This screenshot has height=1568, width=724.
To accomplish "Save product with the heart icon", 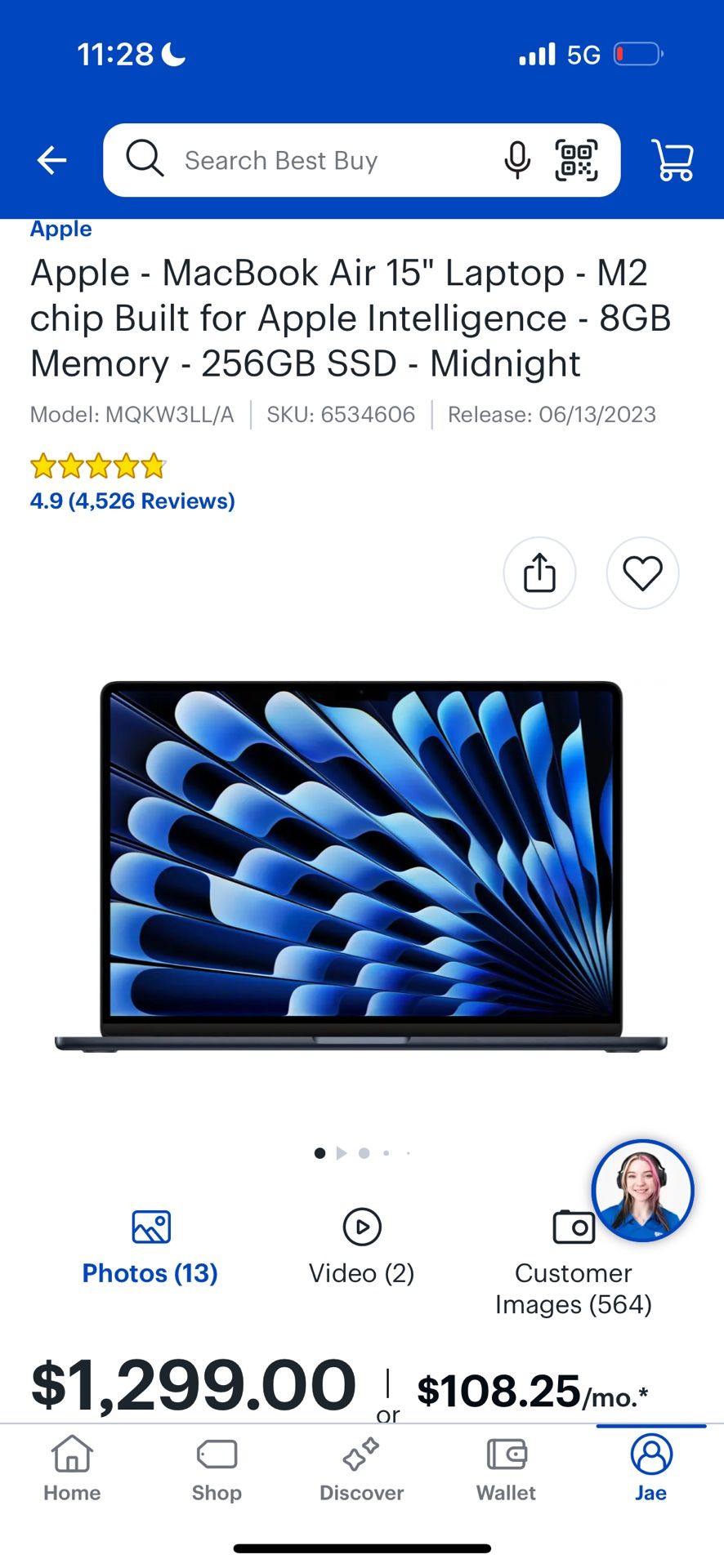I will (x=642, y=572).
